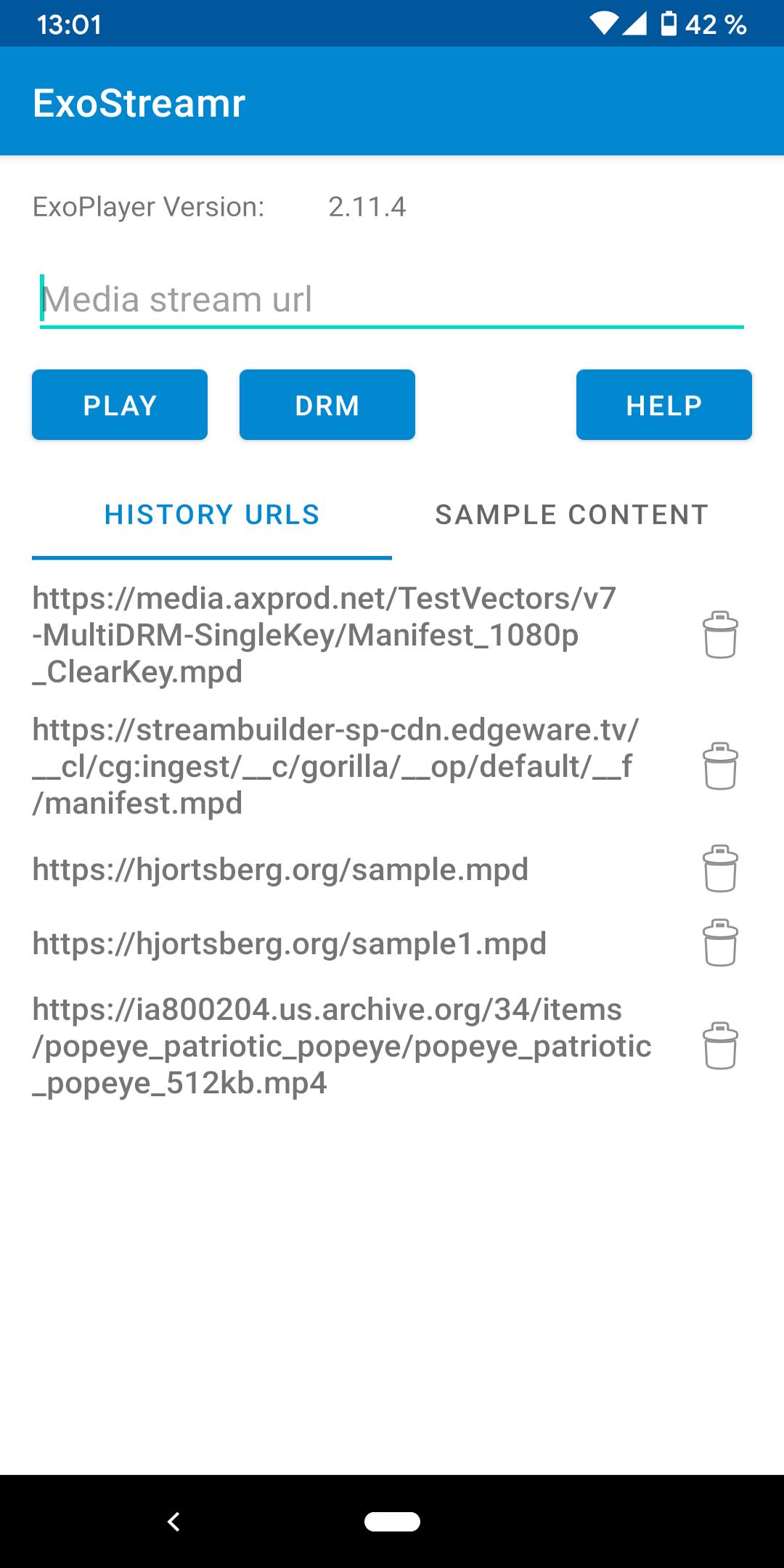Select the archive.org popeye mp4 URL
The image size is (784, 1568).
[x=341, y=1046]
